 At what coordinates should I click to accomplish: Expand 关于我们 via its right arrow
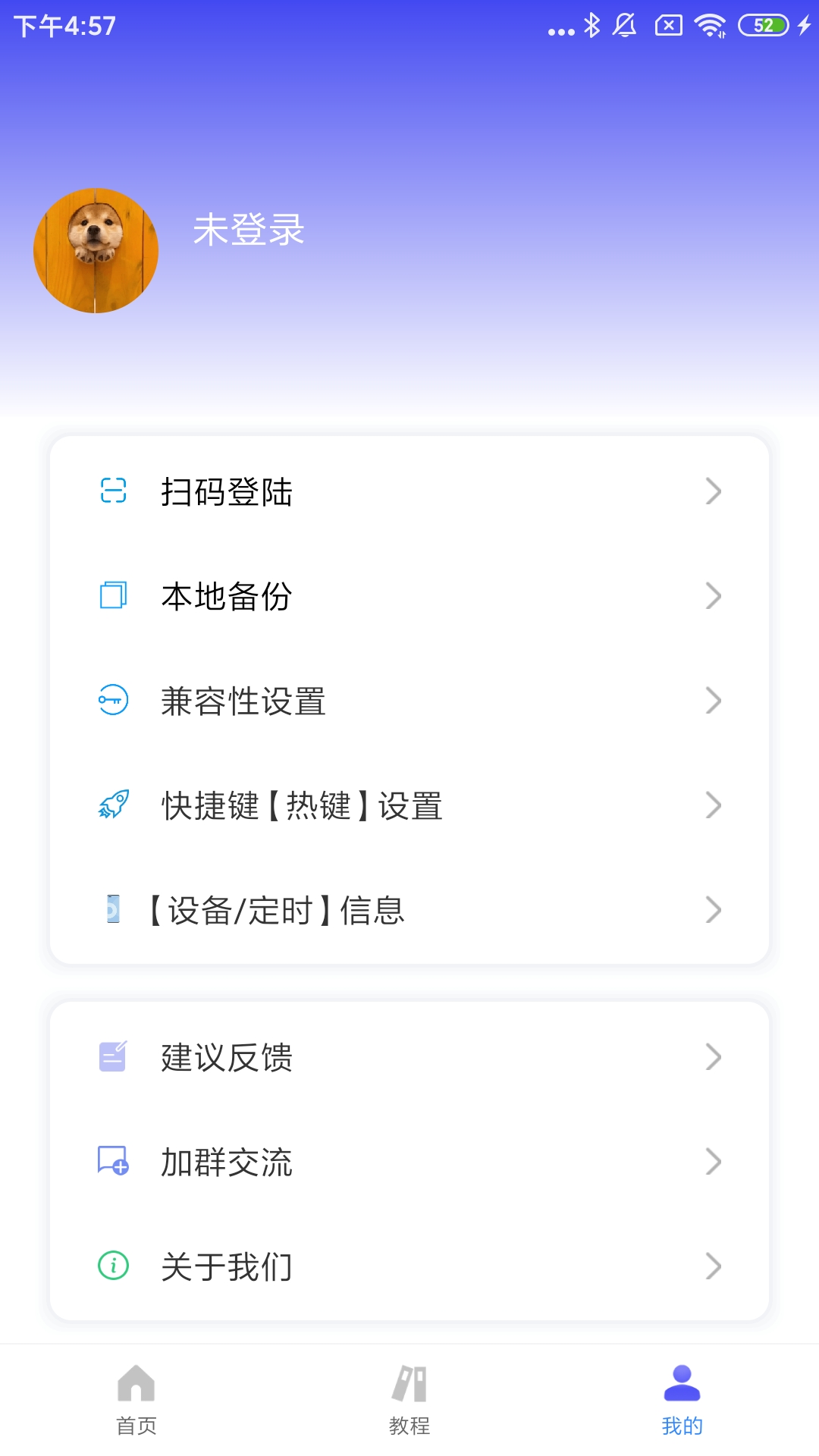click(x=713, y=1266)
